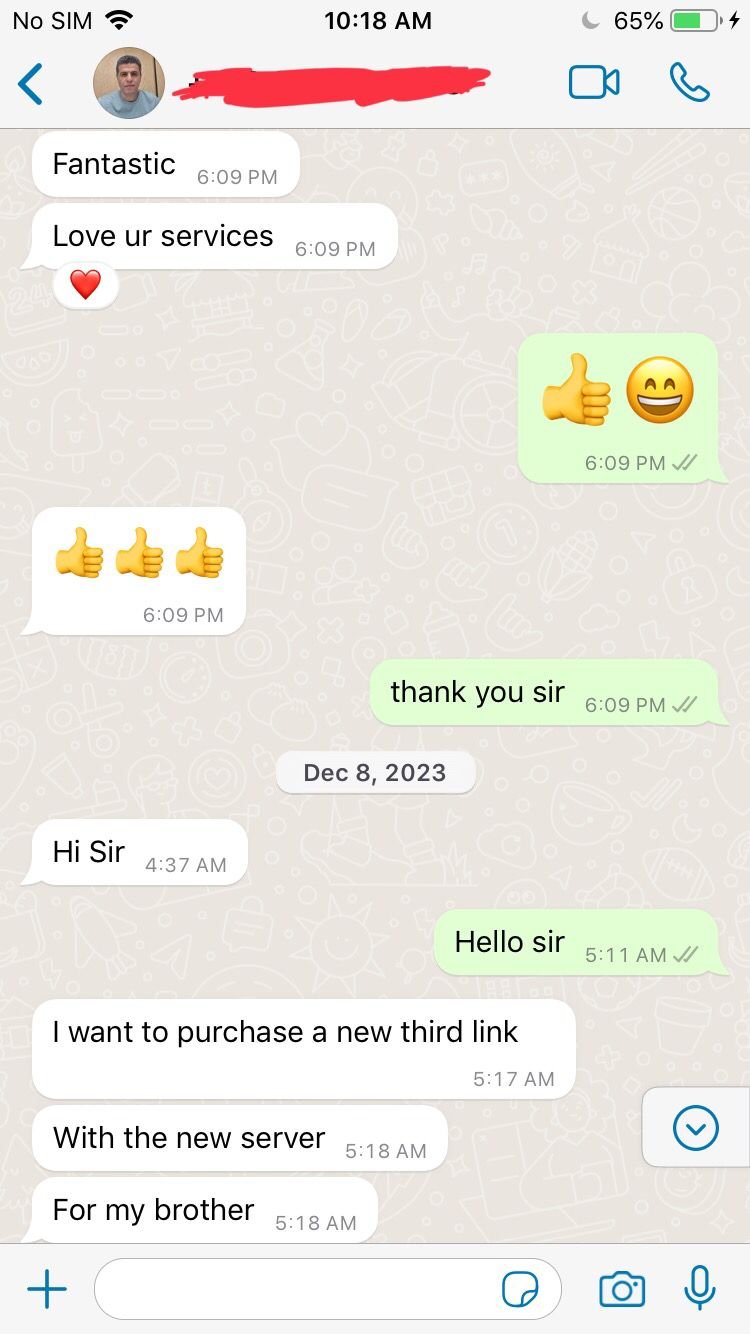Go back to the chats list

[x=31, y=84]
